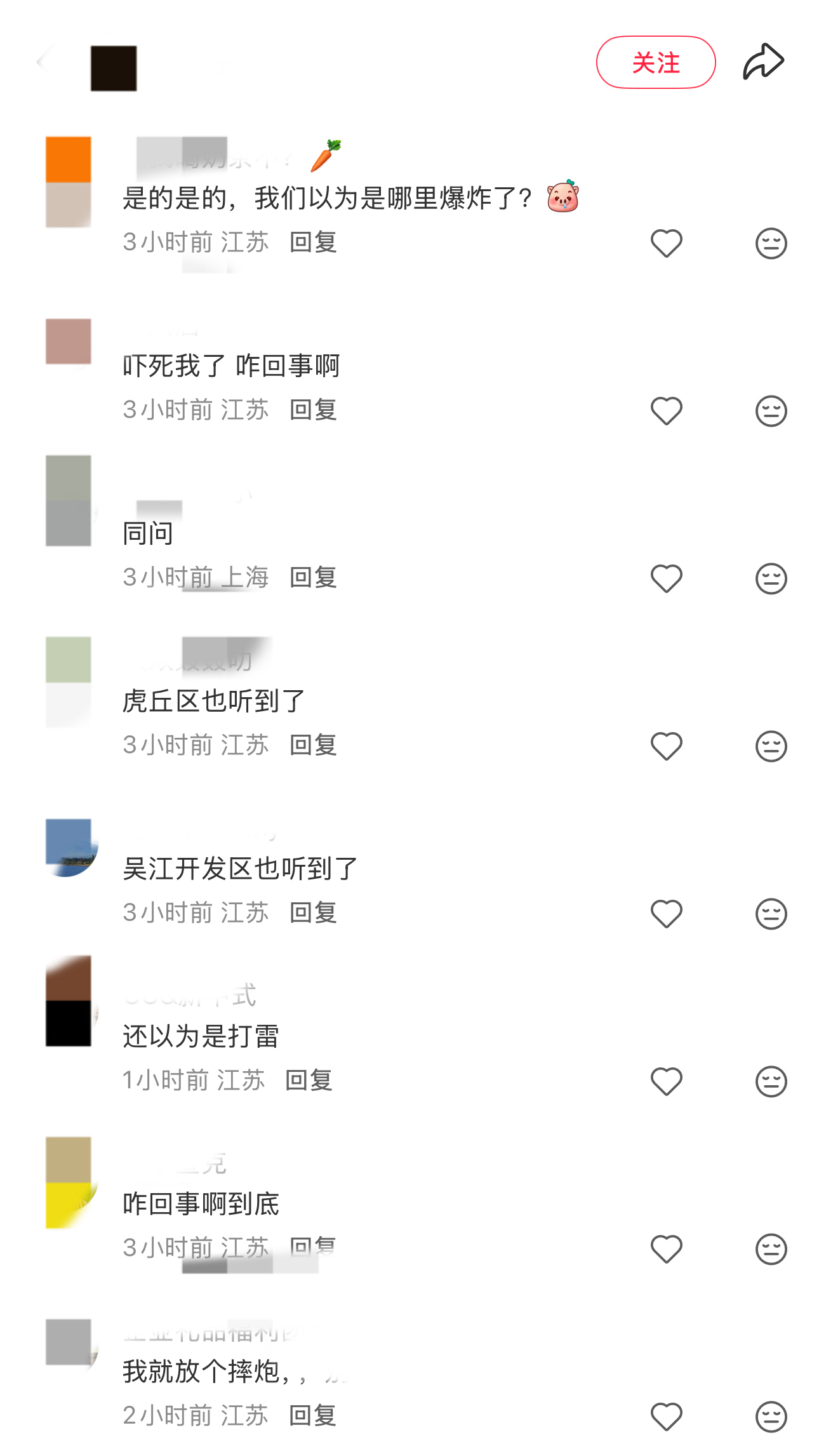Like the comment 我就放个摔炮
This screenshot has height=1456, width=819.
666,1417
